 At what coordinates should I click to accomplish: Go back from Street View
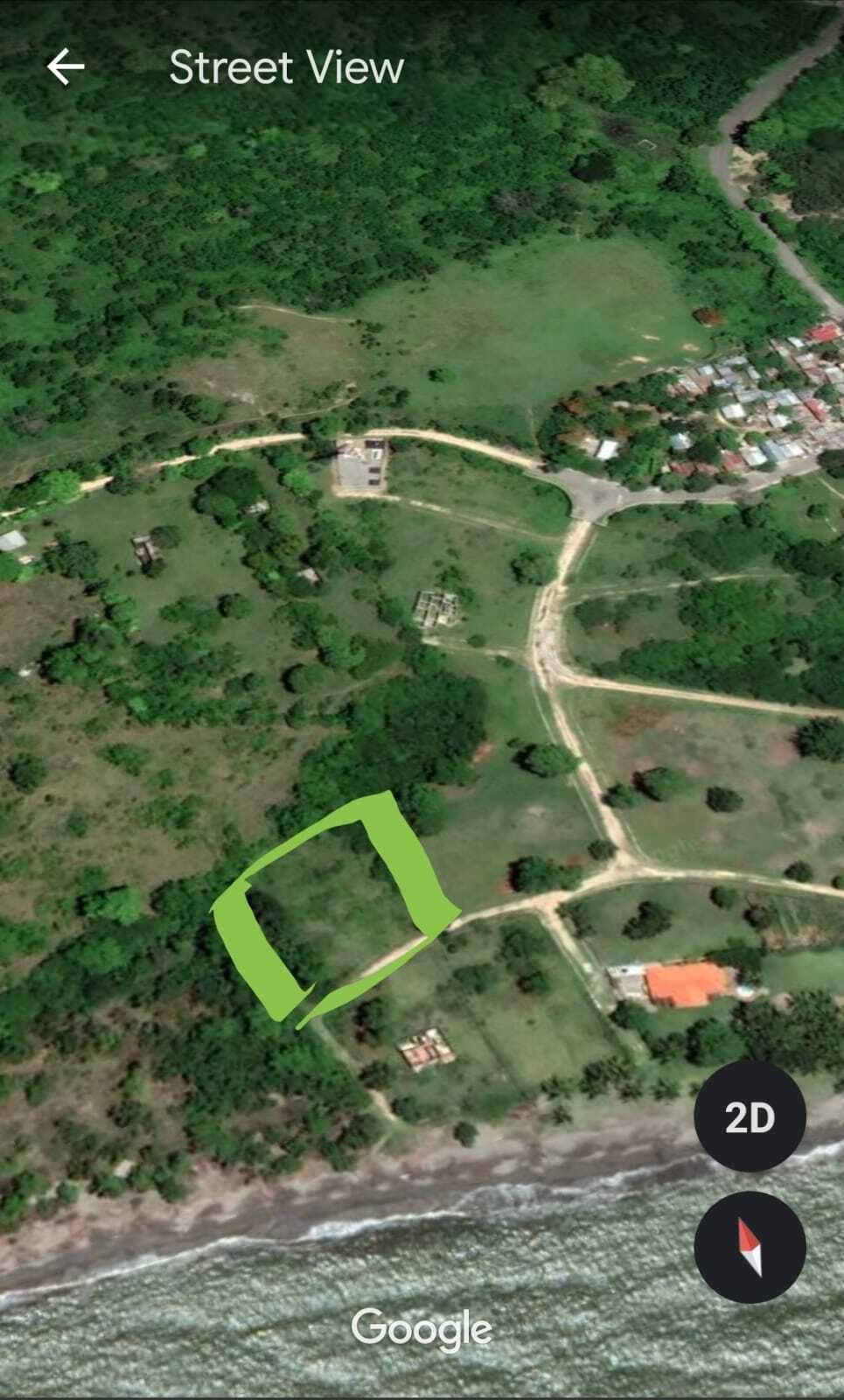pyautogui.click(x=66, y=67)
